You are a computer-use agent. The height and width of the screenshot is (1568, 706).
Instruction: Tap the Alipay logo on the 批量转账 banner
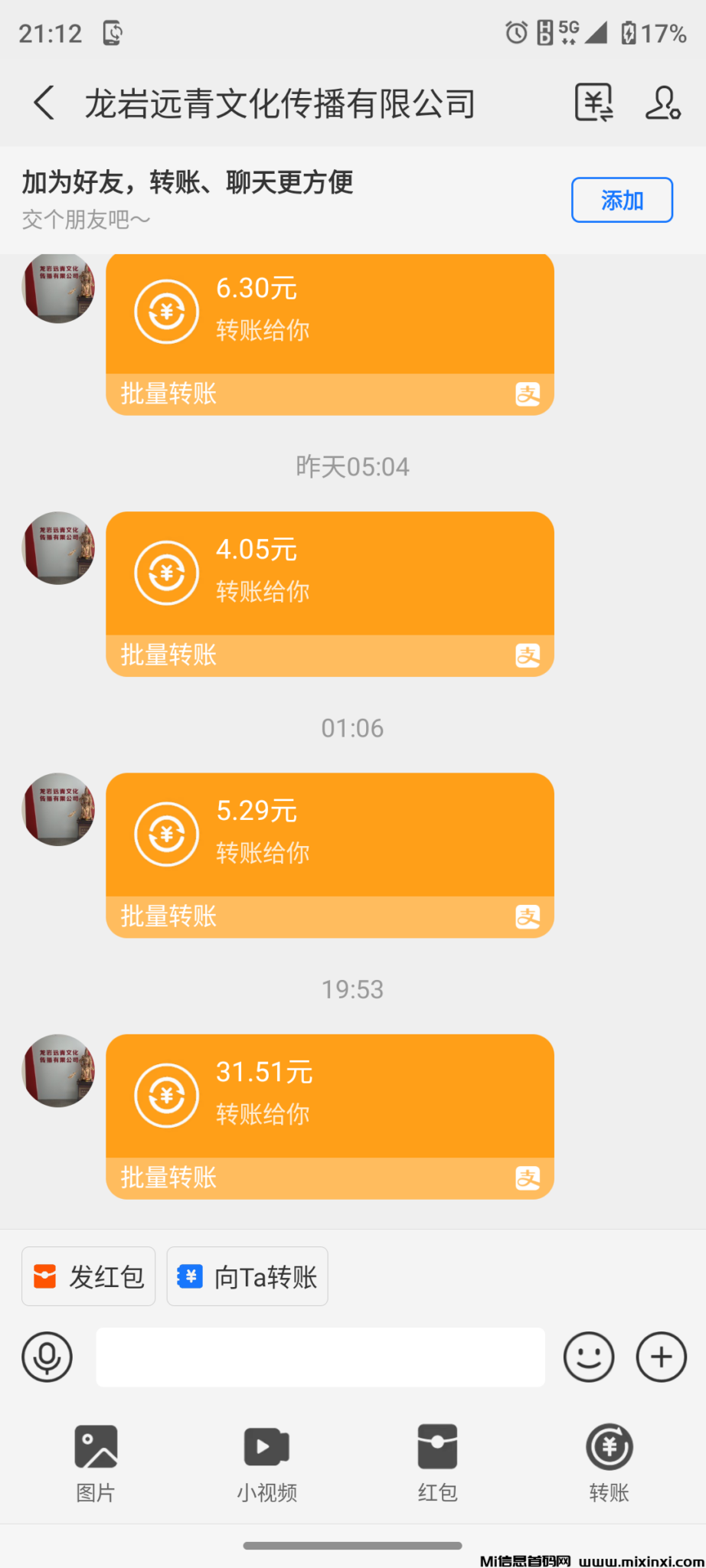click(528, 1178)
